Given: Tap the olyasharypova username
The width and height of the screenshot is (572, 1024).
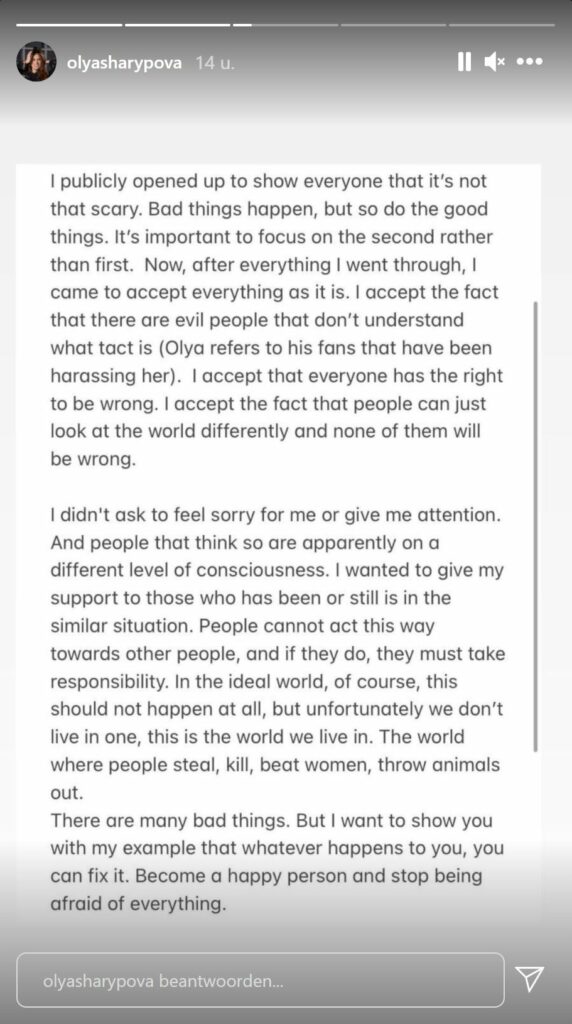Looking at the screenshot, I should coord(124,63).
